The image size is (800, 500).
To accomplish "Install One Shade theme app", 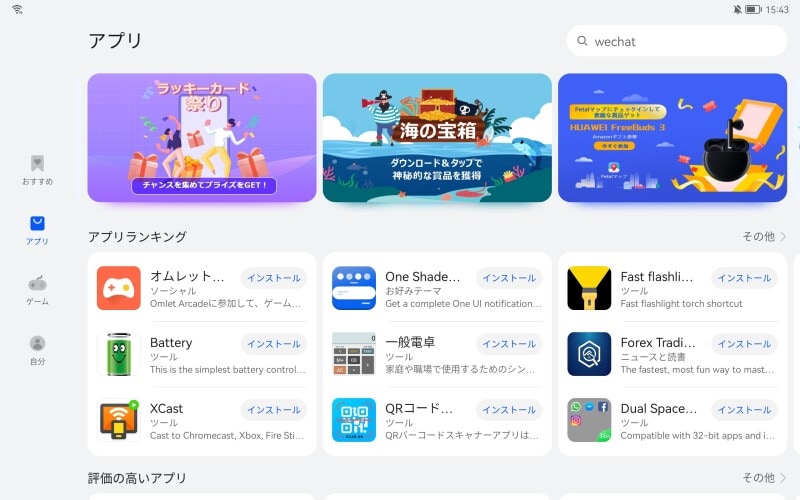I will tap(509, 278).
